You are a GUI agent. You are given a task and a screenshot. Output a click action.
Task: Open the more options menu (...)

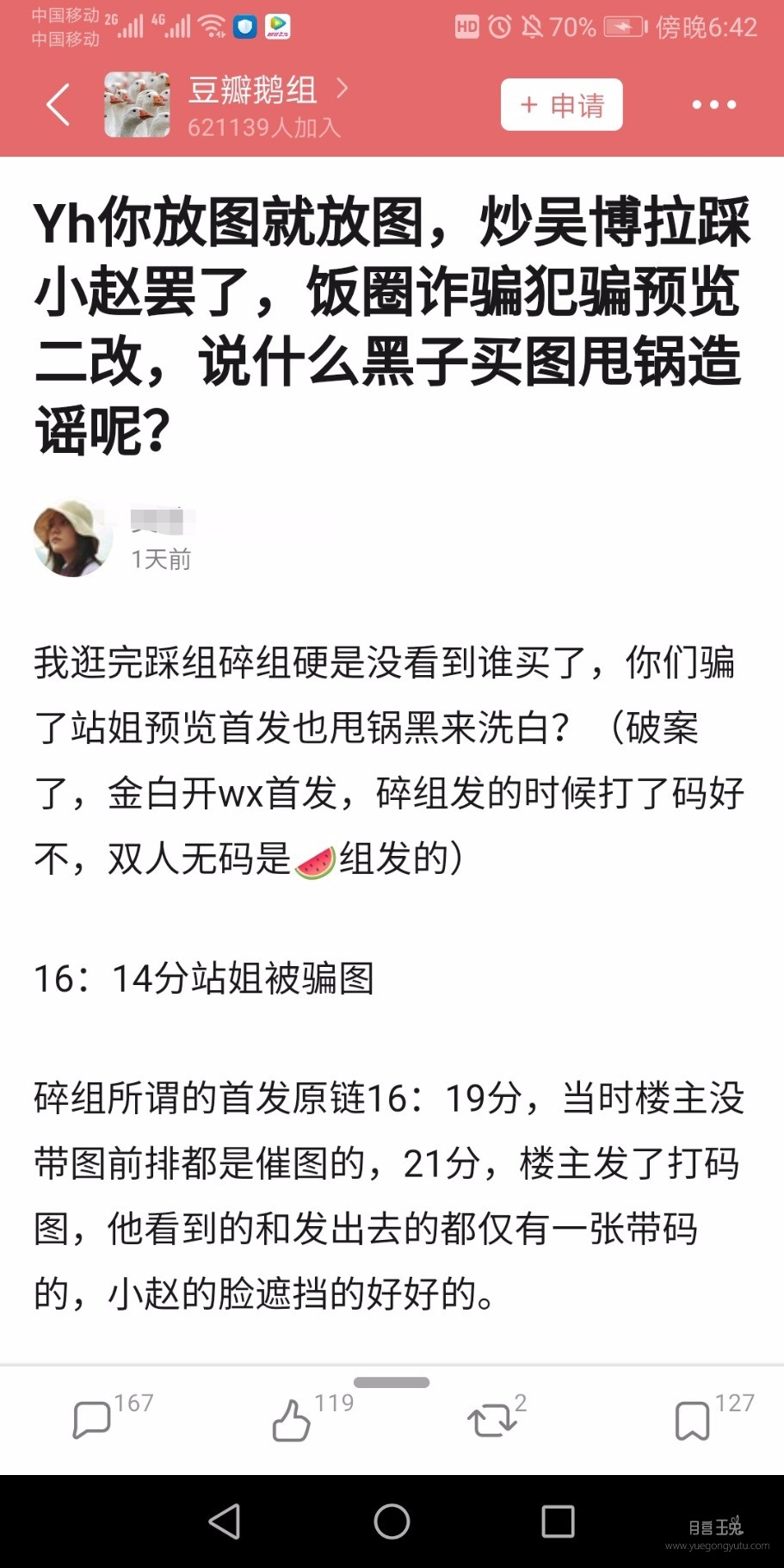pos(714,105)
